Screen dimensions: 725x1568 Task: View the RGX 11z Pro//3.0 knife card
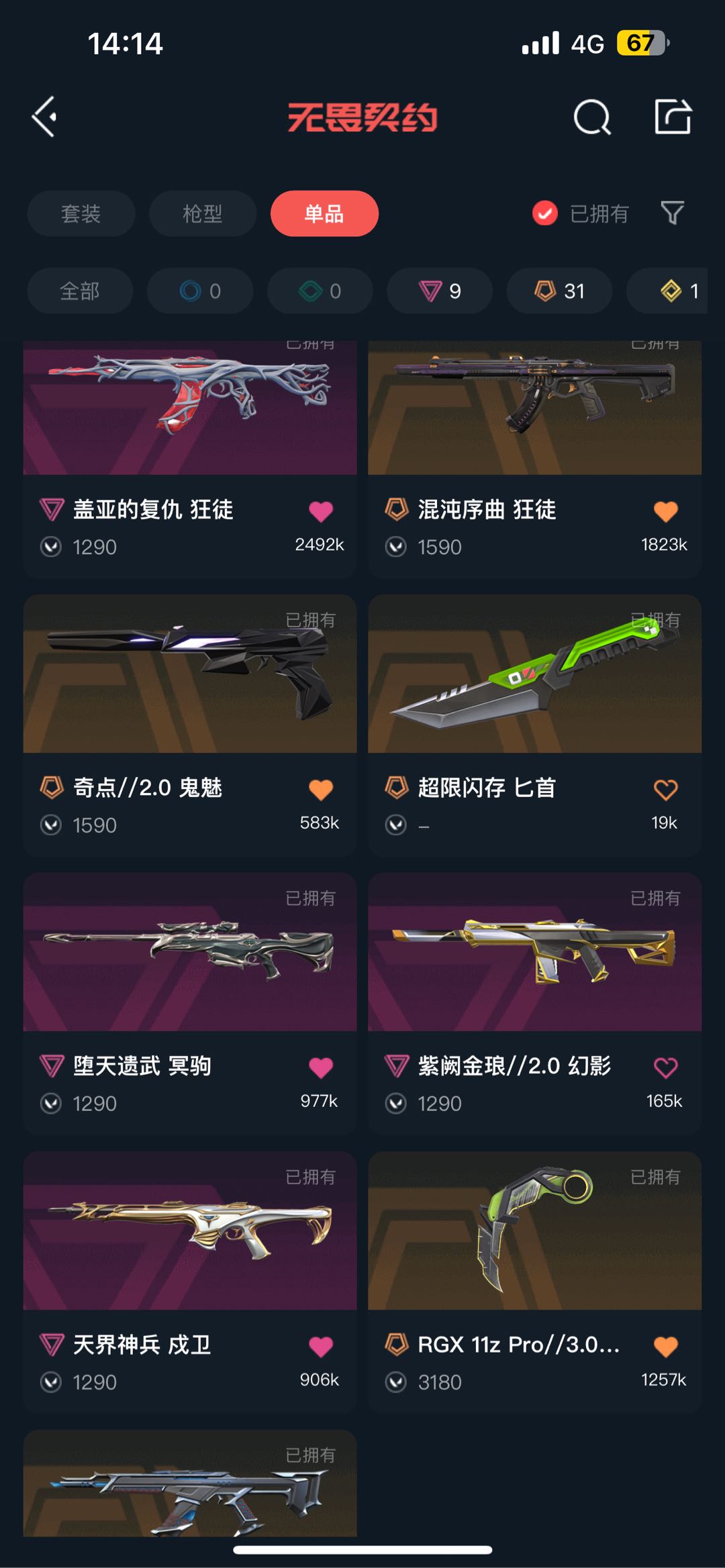(x=534, y=1231)
